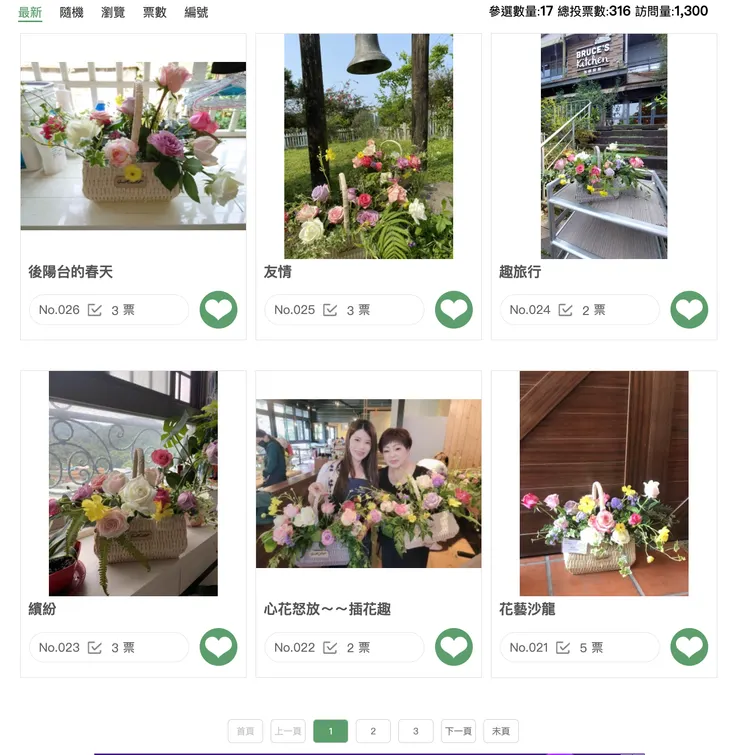The height and width of the screenshot is (755, 740).
Task: Select the 最新 tab
Action: (x=30, y=12)
